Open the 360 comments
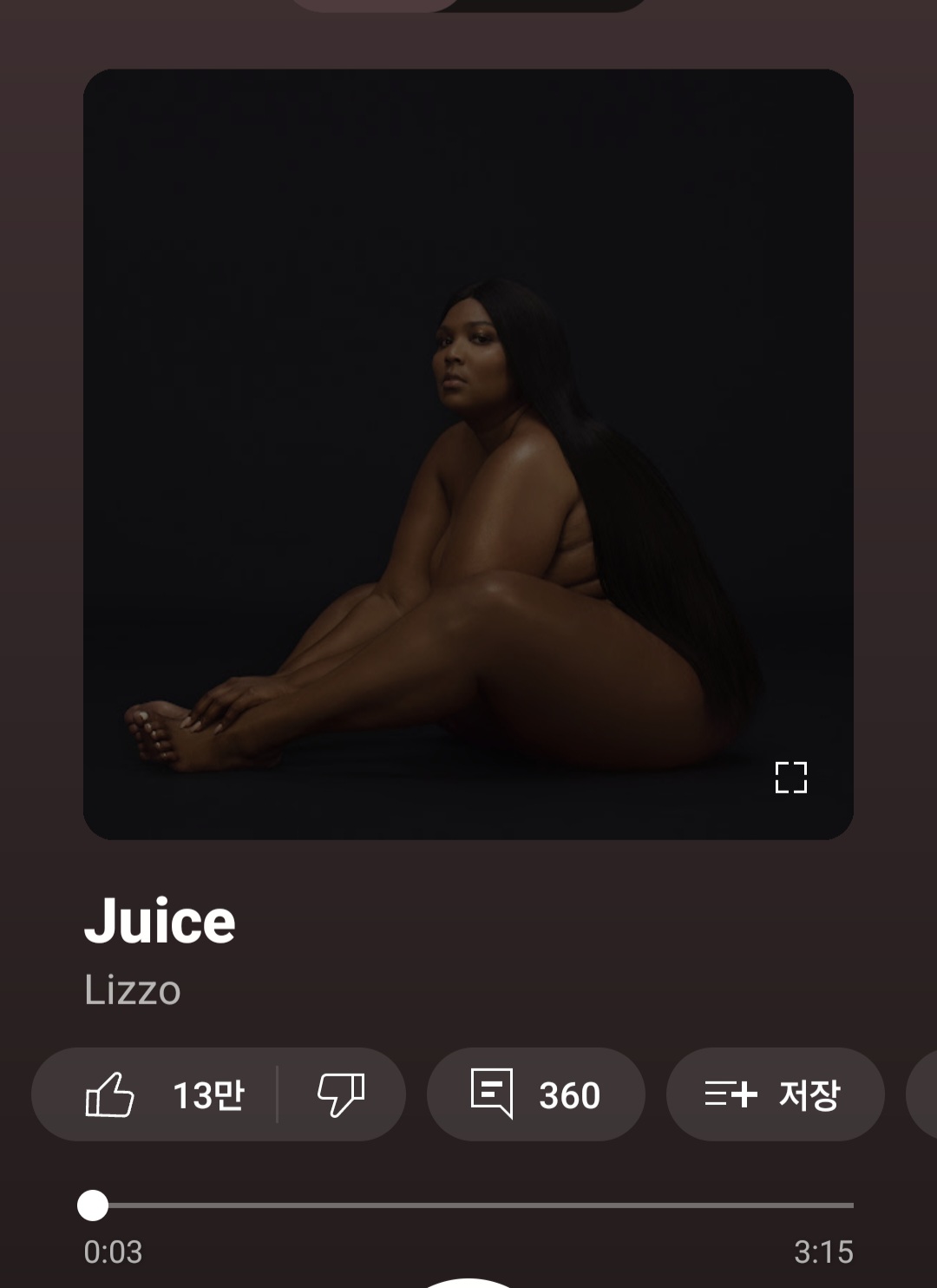 (x=535, y=1094)
